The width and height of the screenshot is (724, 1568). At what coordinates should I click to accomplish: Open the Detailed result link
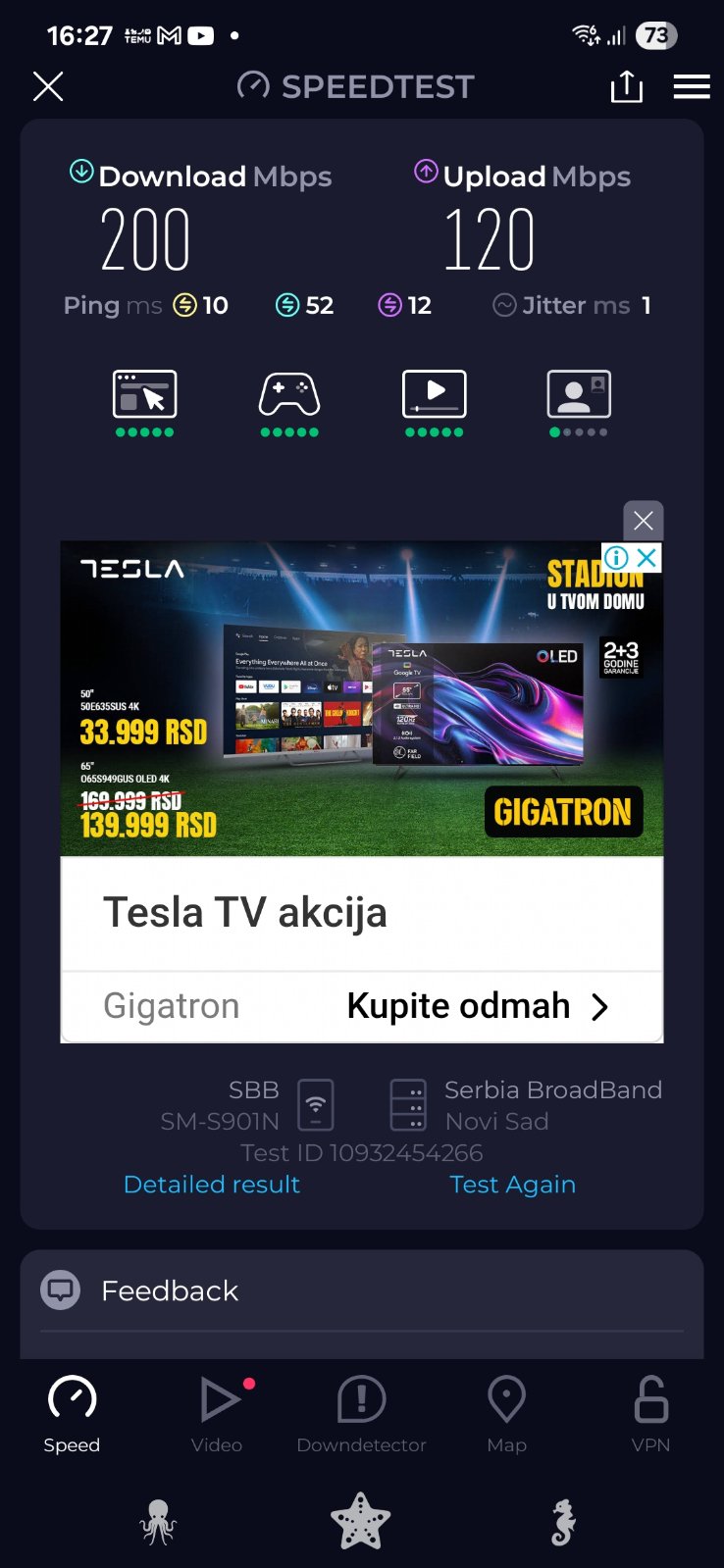[x=212, y=1185]
